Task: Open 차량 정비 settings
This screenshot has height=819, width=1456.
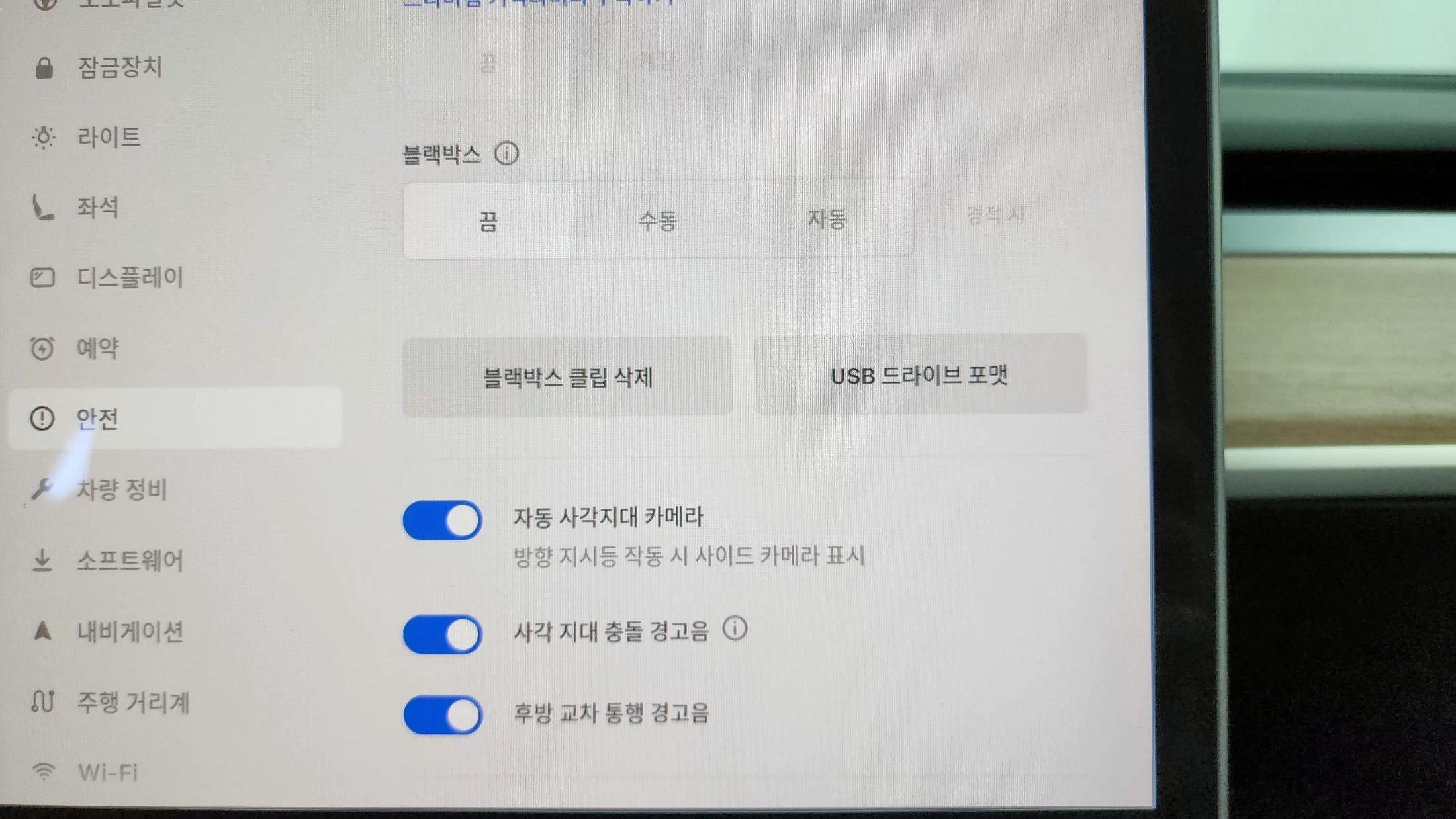Action: 121,490
